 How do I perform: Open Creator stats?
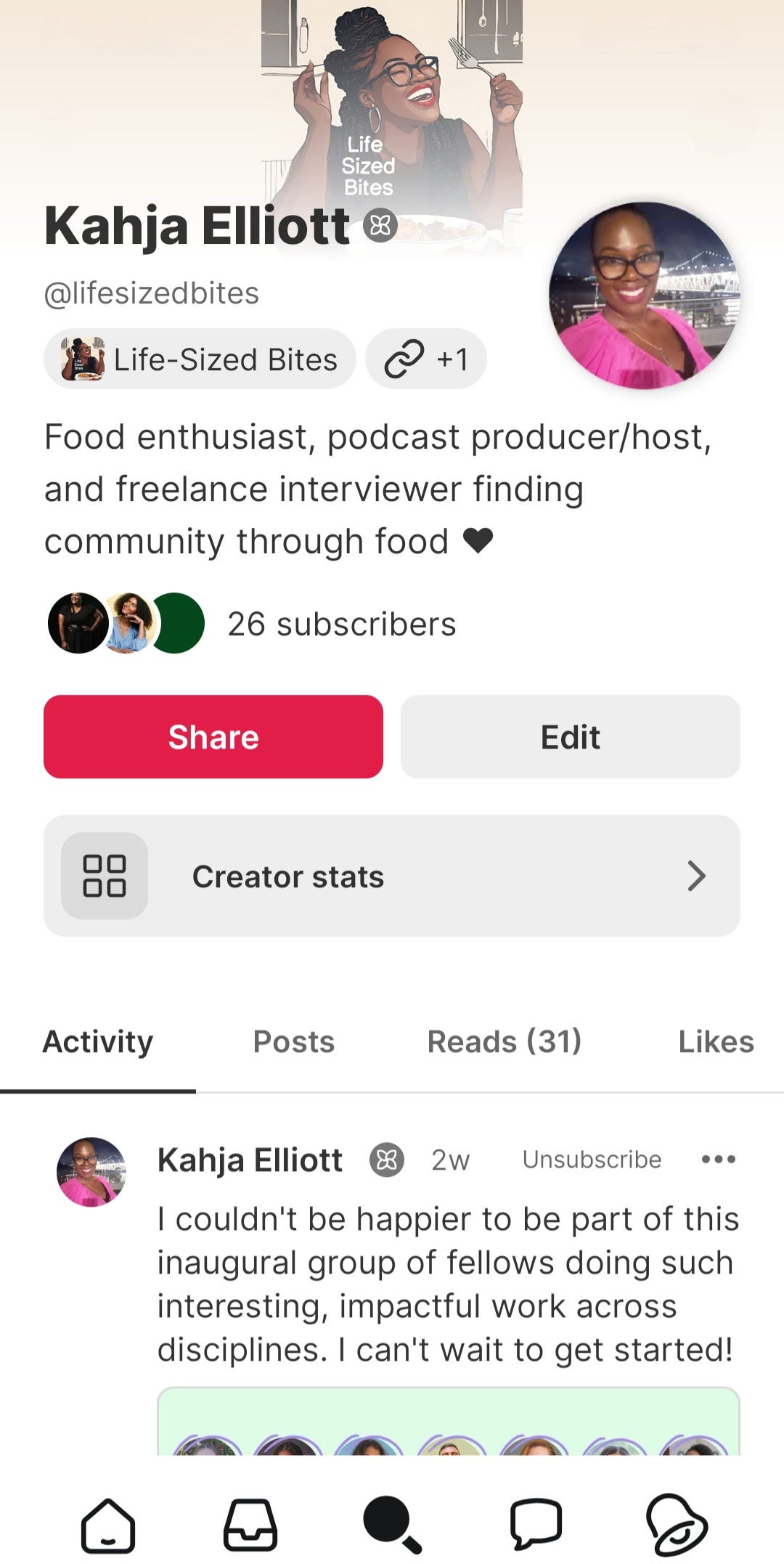392,876
